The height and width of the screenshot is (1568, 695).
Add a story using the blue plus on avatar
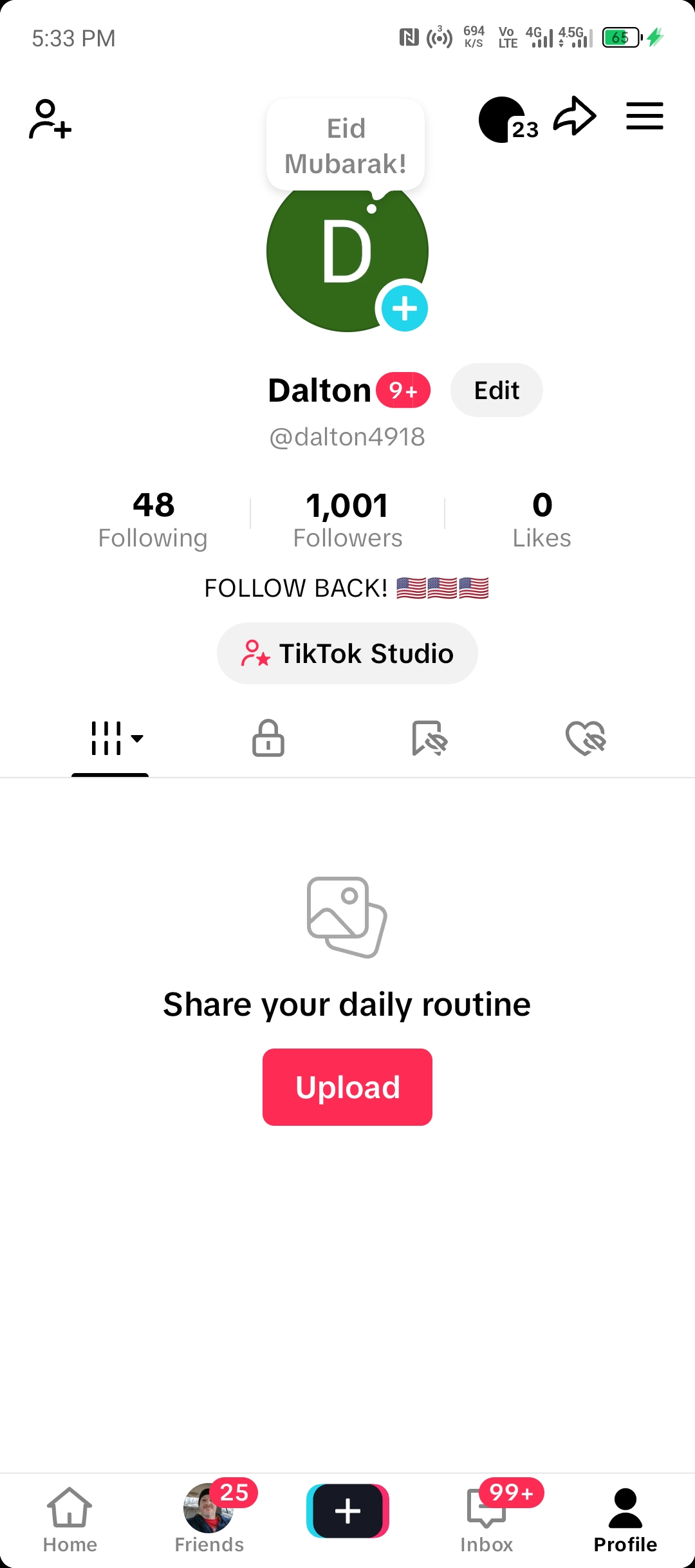pos(404,308)
